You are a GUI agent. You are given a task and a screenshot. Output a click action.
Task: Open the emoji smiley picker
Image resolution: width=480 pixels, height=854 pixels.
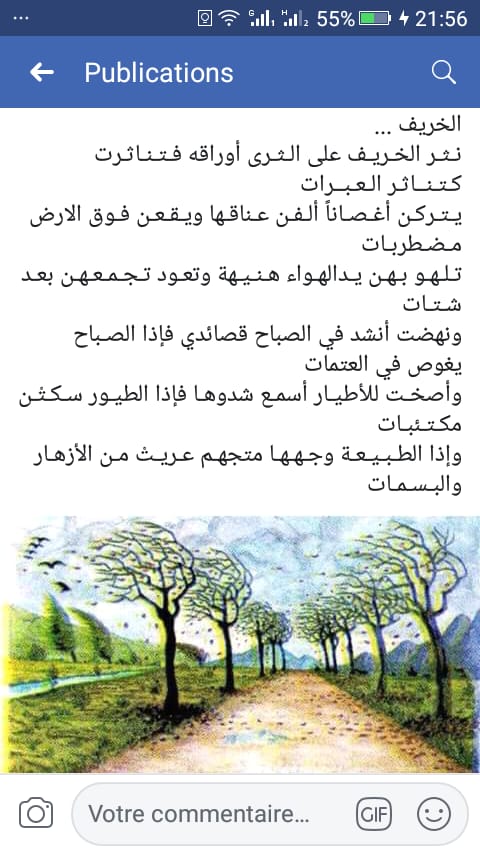(434, 814)
